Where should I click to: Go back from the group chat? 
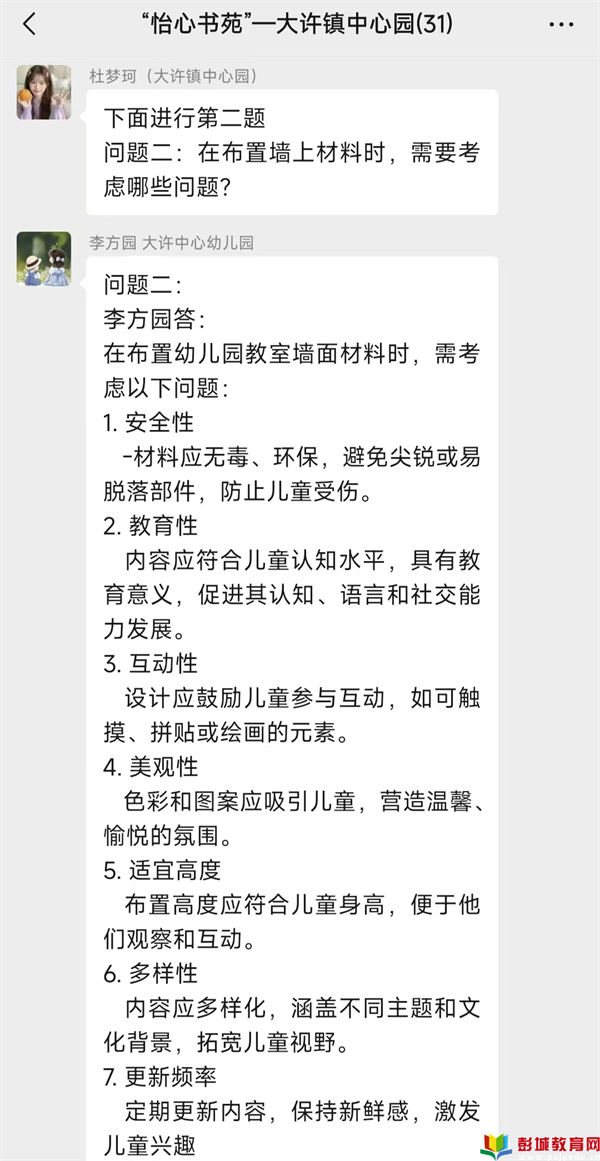click(29, 25)
